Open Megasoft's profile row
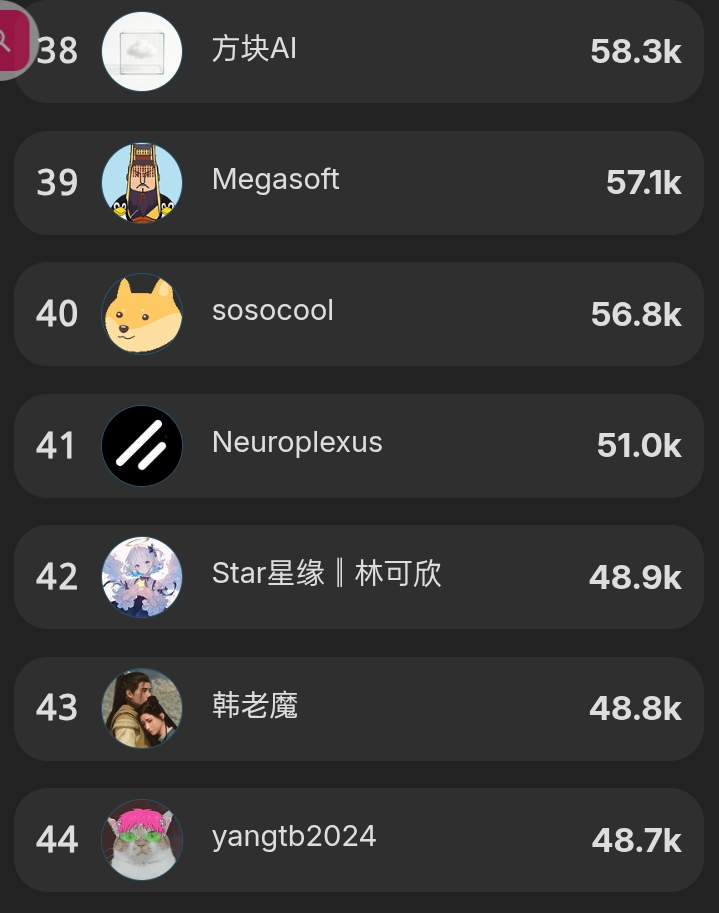Image resolution: width=719 pixels, height=913 pixels. tap(359, 183)
